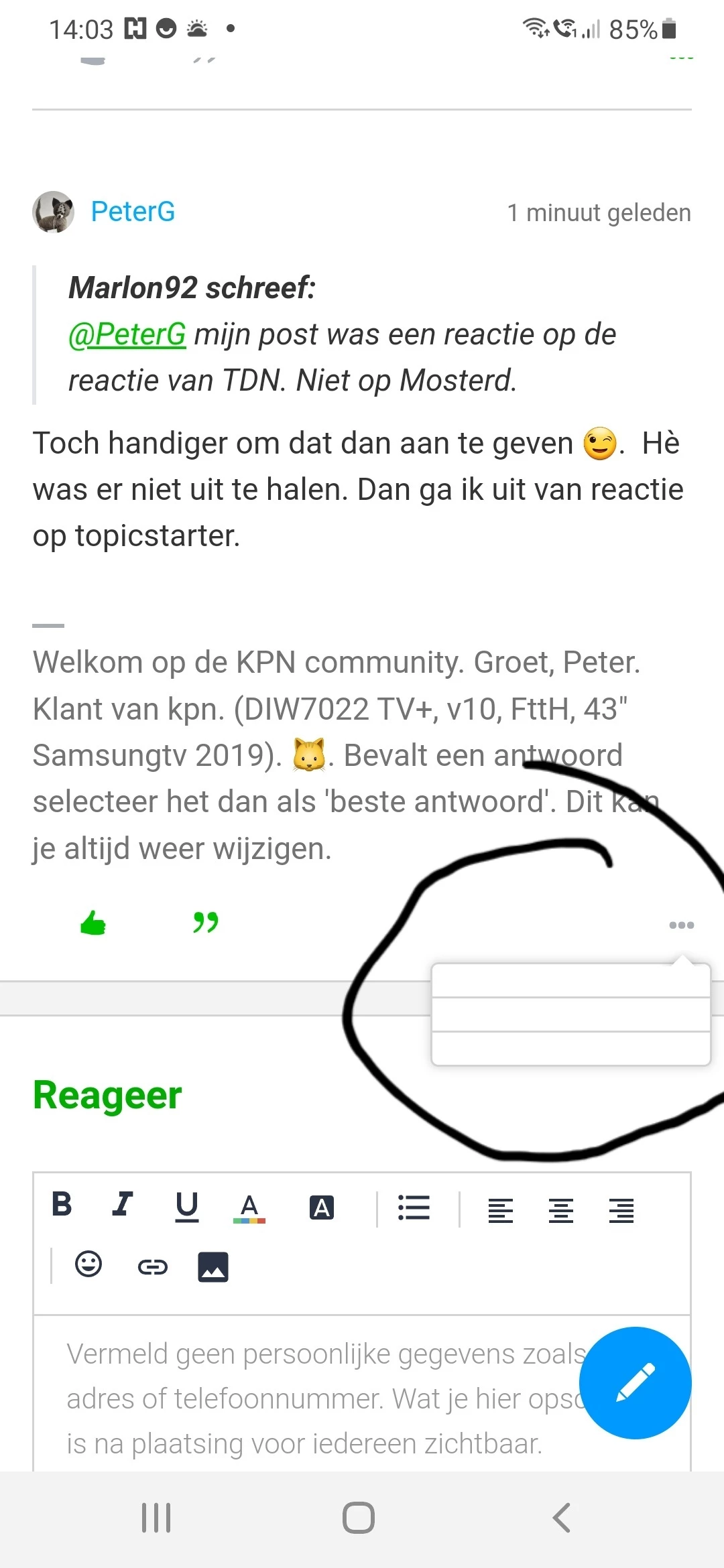Add an image to the reply
Viewport: 724px width, 1568px height.
tap(213, 1266)
